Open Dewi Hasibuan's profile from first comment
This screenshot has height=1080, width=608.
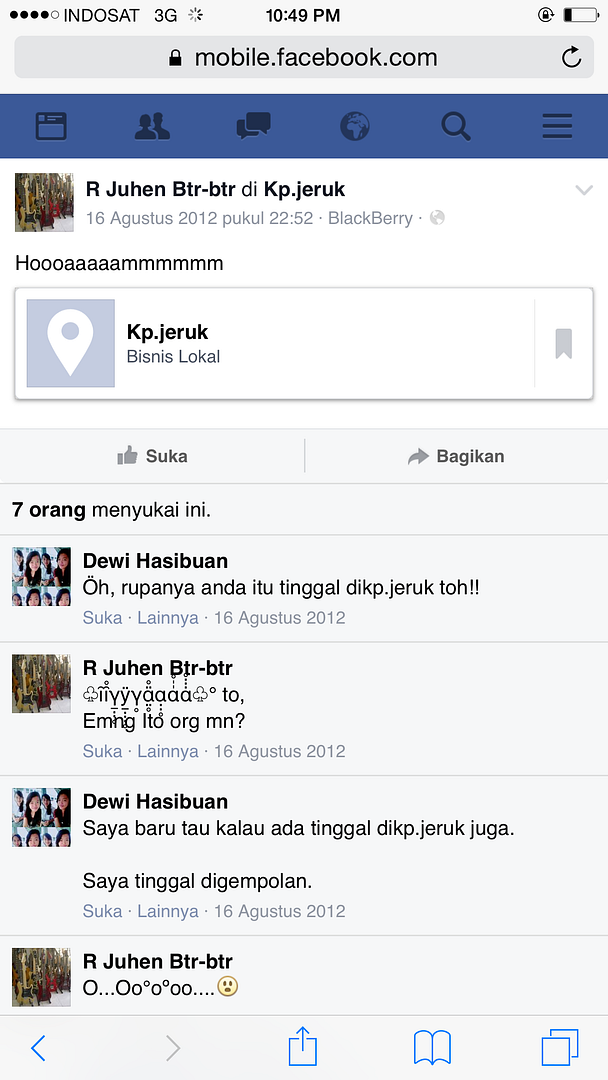(155, 561)
